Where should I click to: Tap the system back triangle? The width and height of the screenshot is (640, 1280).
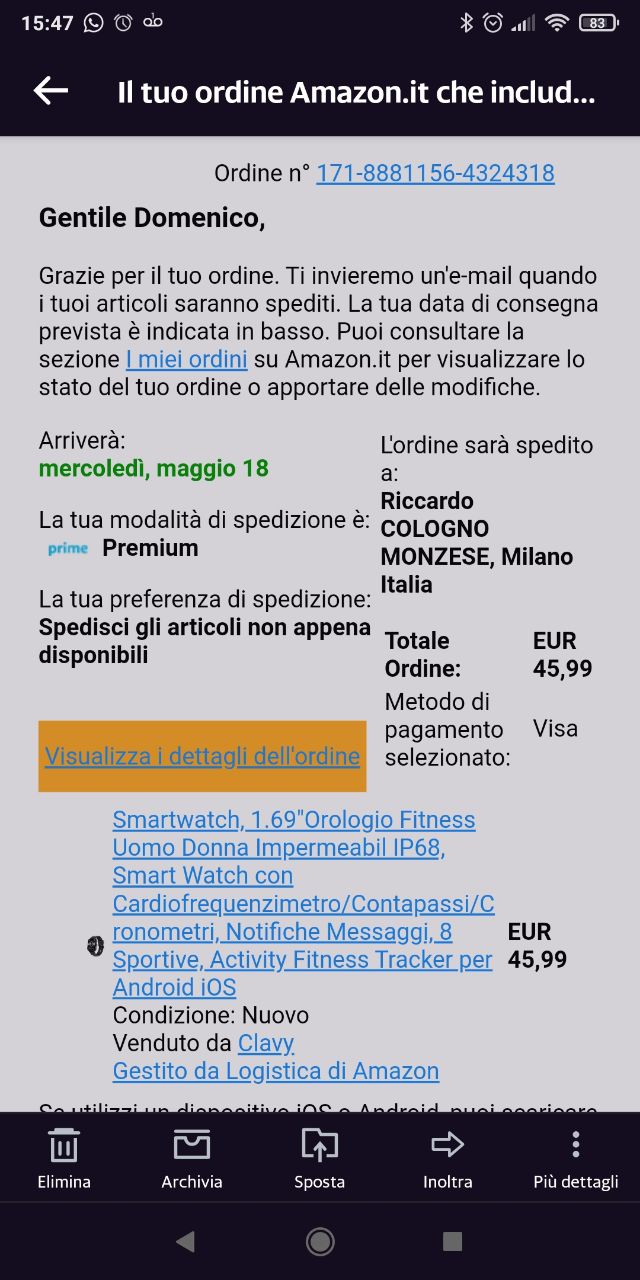pyautogui.click(x=185, y=1242)
